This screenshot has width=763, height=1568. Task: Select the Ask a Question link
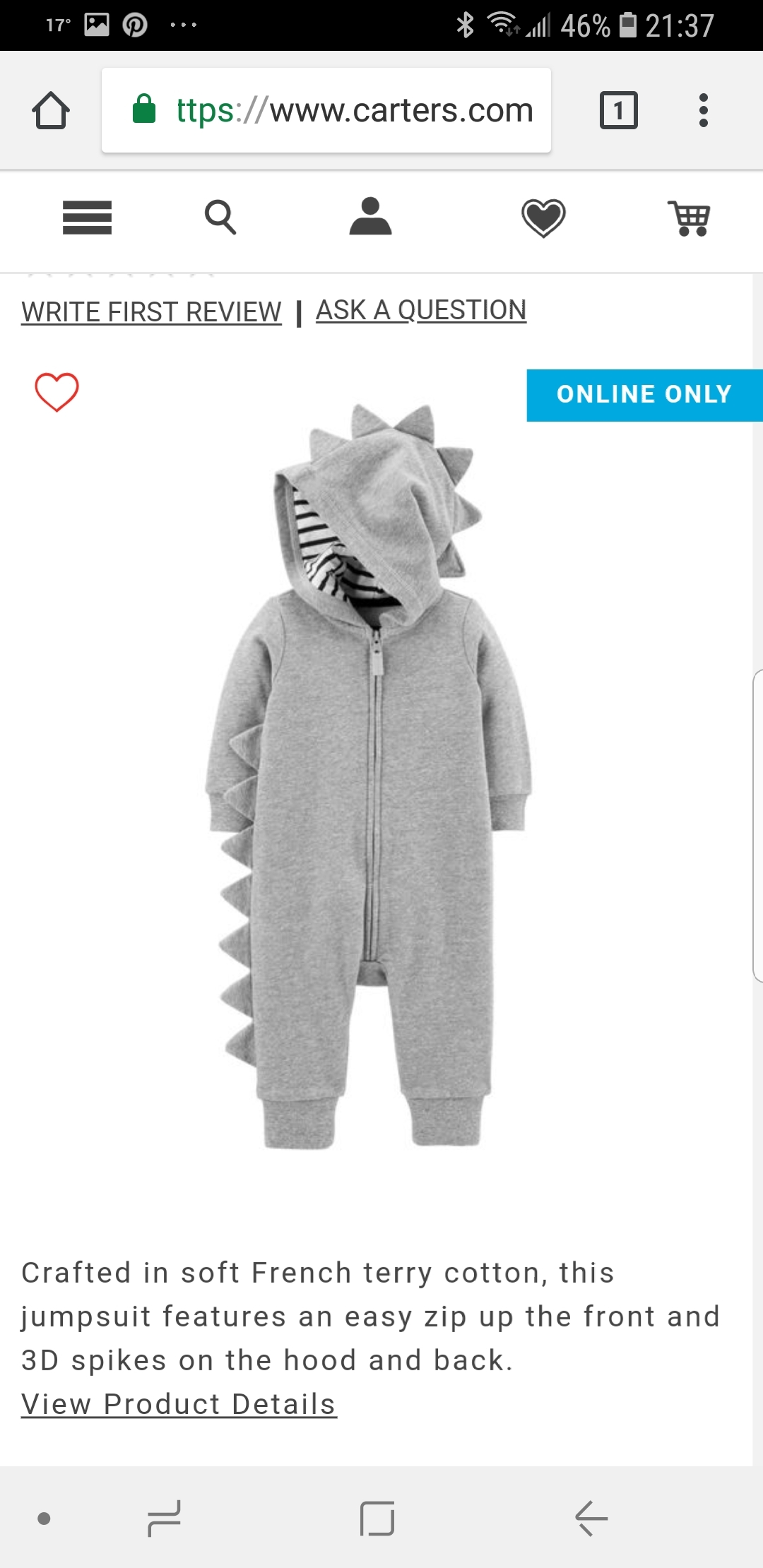(x=421, y=311)
